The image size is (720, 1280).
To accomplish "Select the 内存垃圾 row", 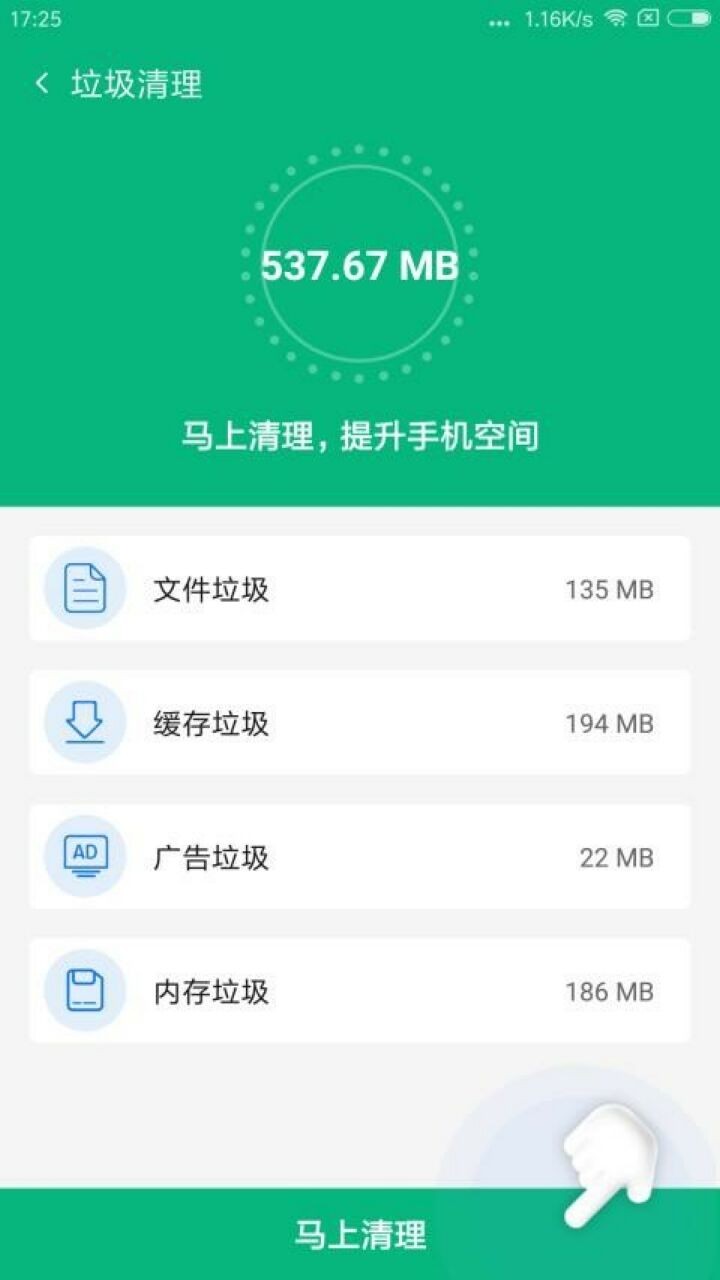I will (x=360, y=990).
